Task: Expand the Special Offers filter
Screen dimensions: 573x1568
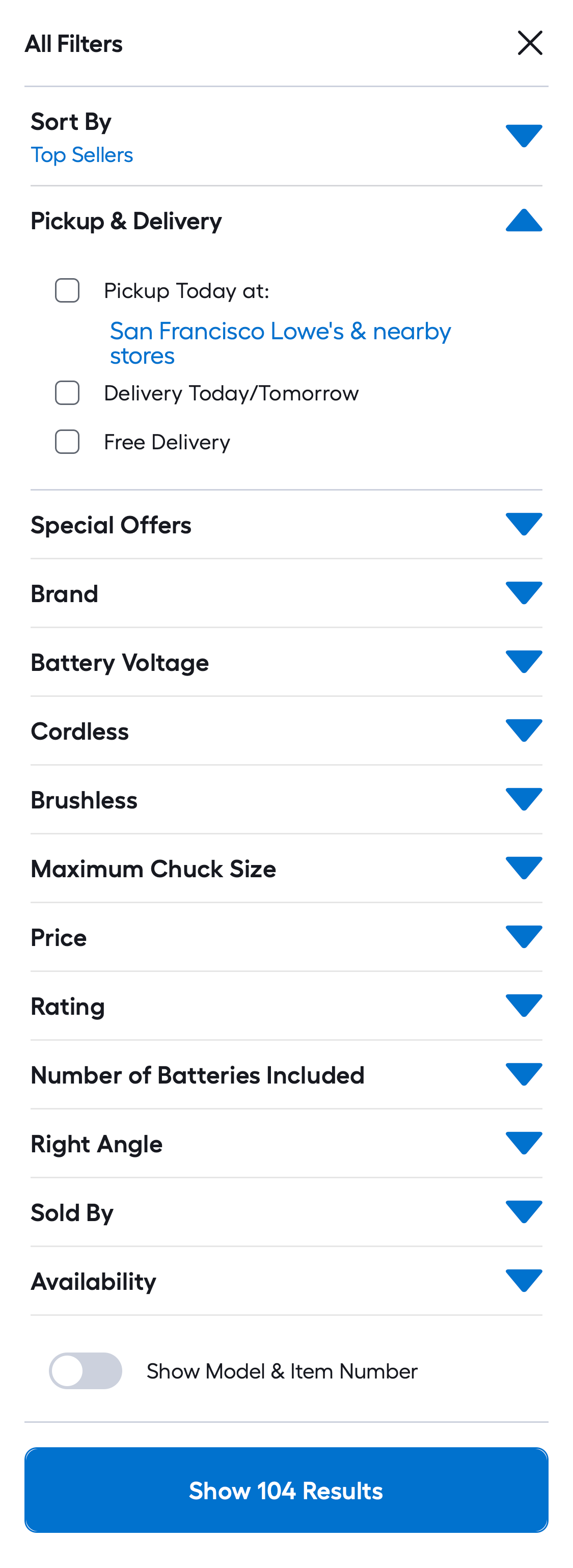Action: (524, 524)
